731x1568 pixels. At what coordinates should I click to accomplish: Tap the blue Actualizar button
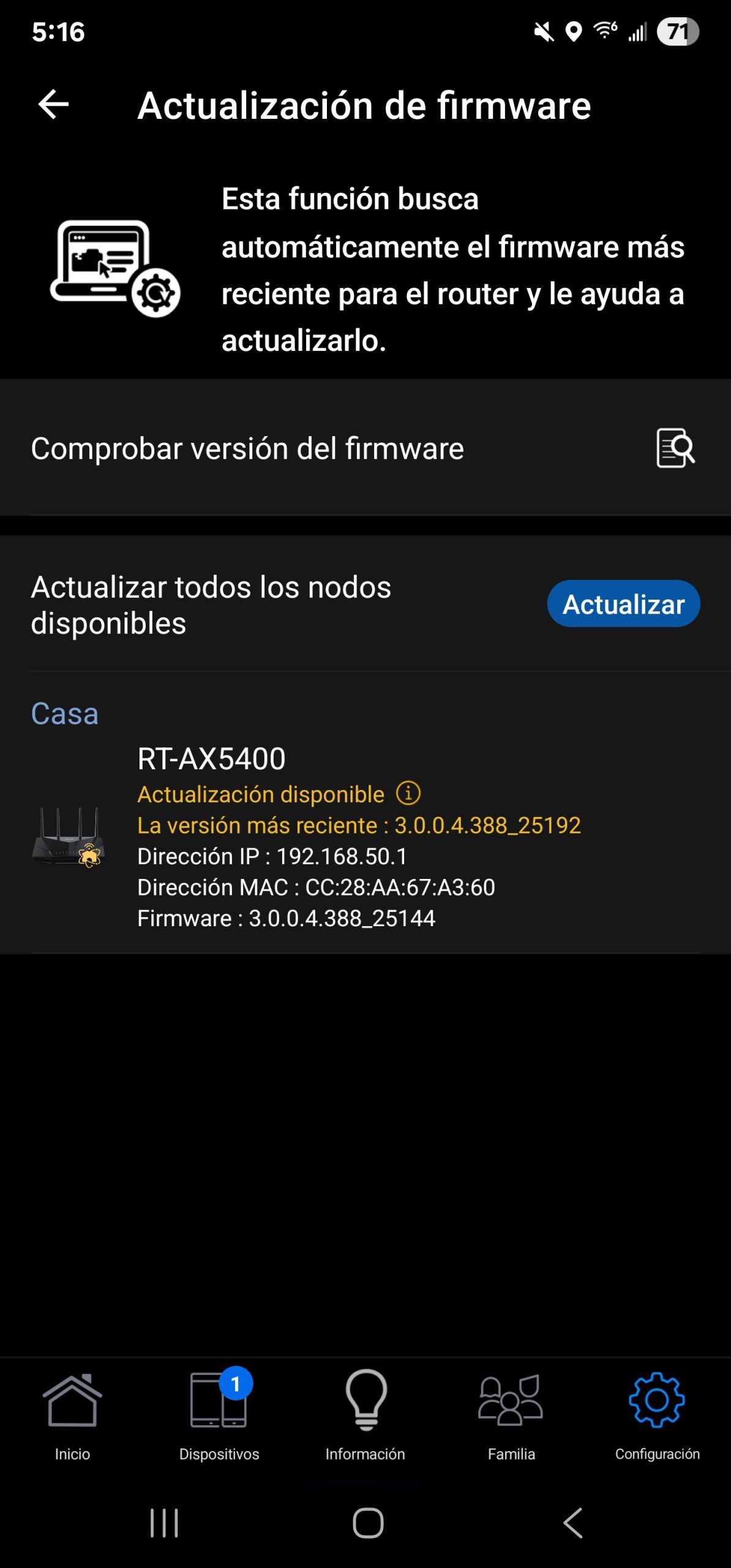623,604
